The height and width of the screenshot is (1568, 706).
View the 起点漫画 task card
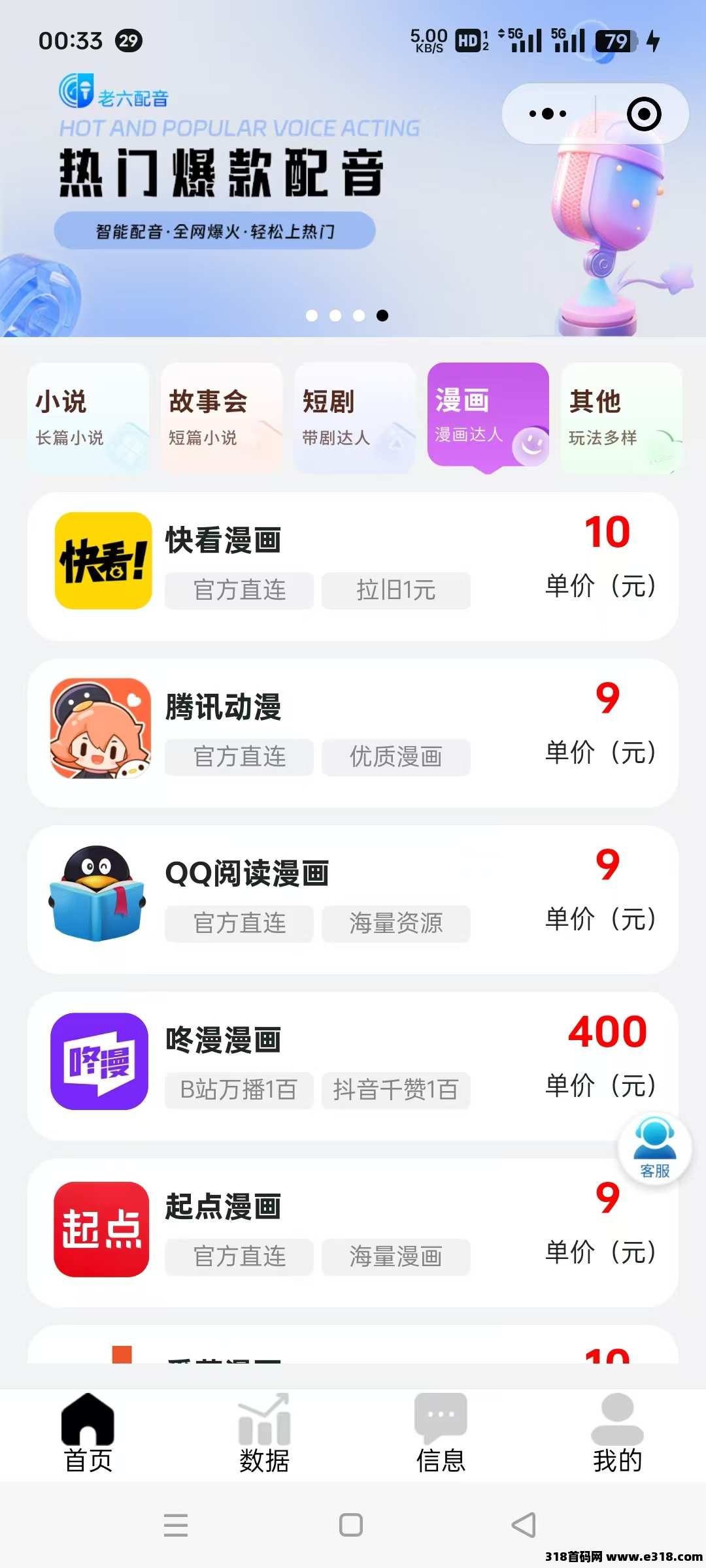[352, 1232]
